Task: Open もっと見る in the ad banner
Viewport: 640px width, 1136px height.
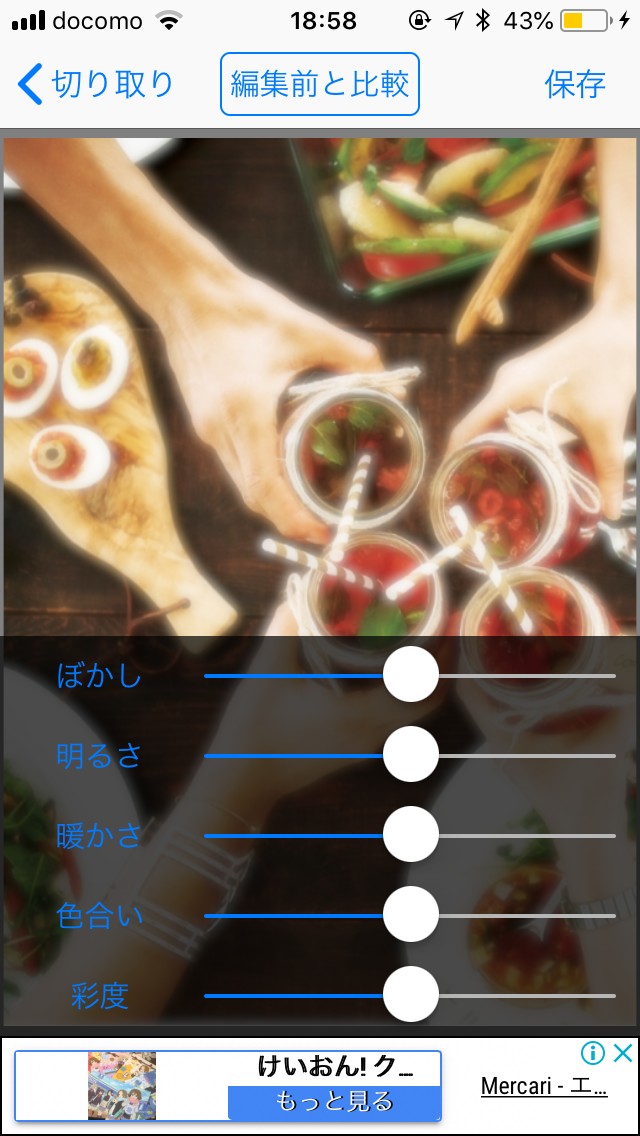Action: [334, 1102]
